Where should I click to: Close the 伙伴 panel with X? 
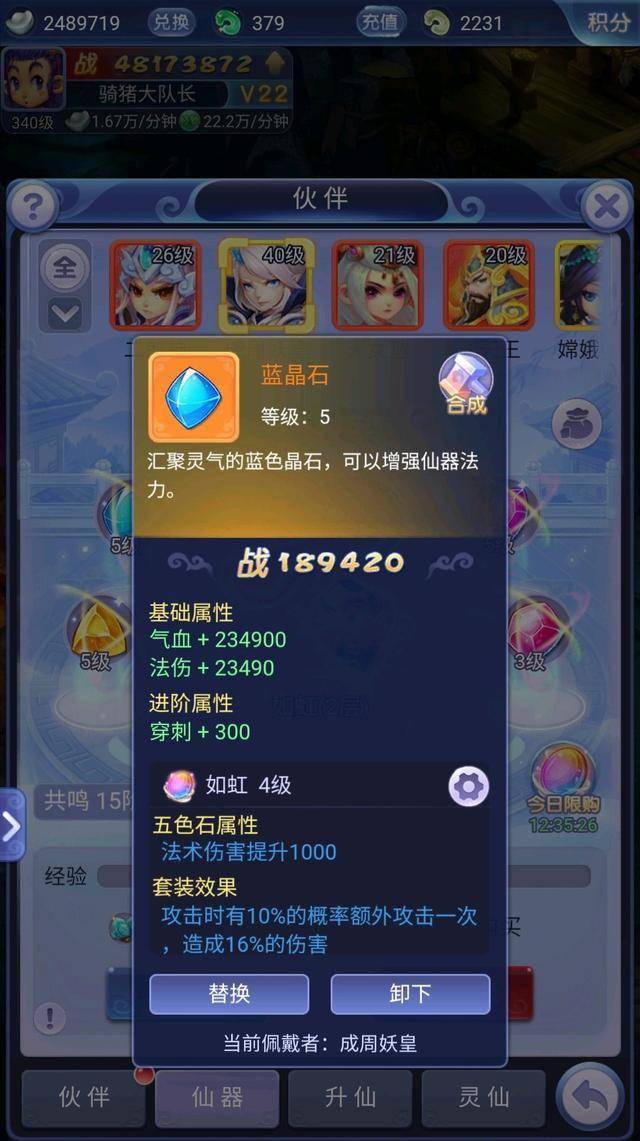pos(607,207)
